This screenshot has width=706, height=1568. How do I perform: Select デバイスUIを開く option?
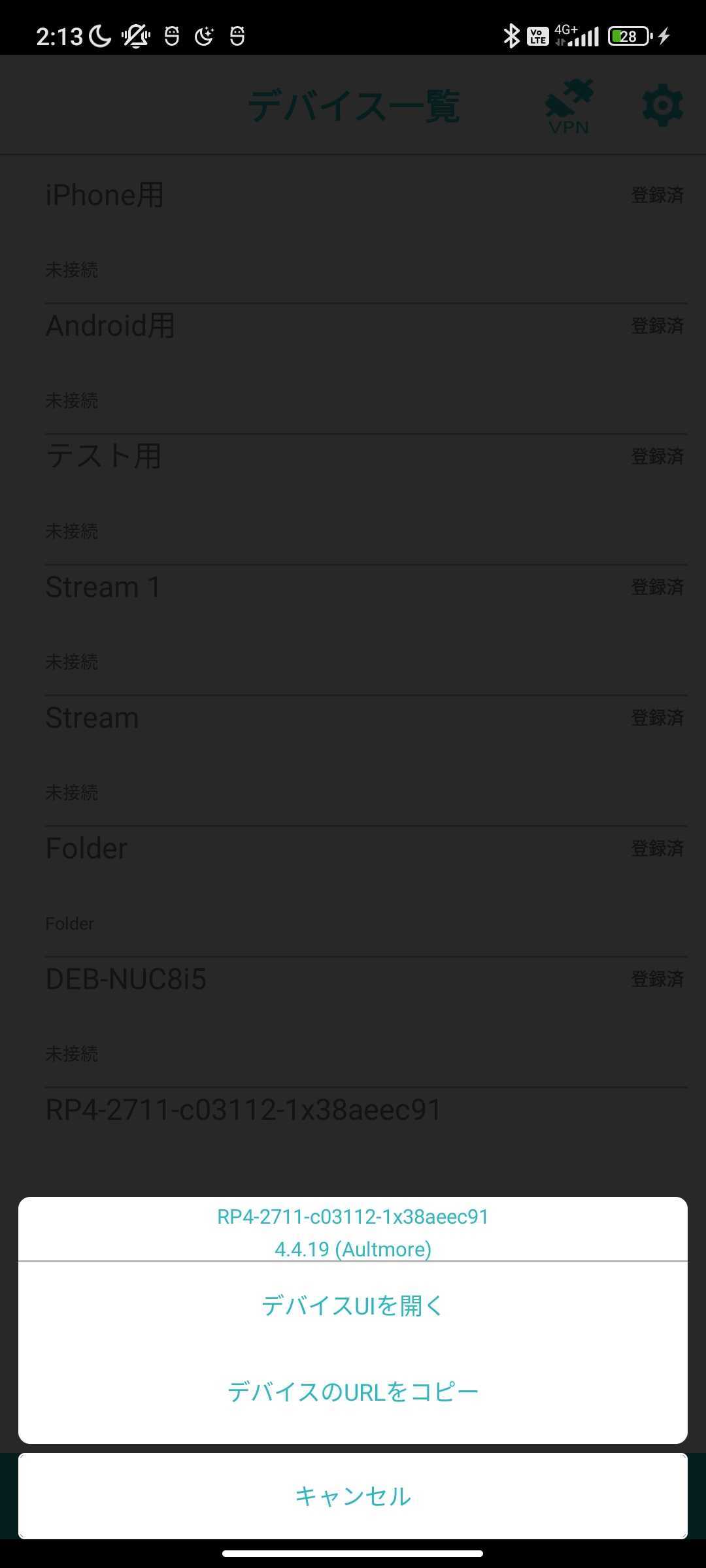pos(353,1305)
